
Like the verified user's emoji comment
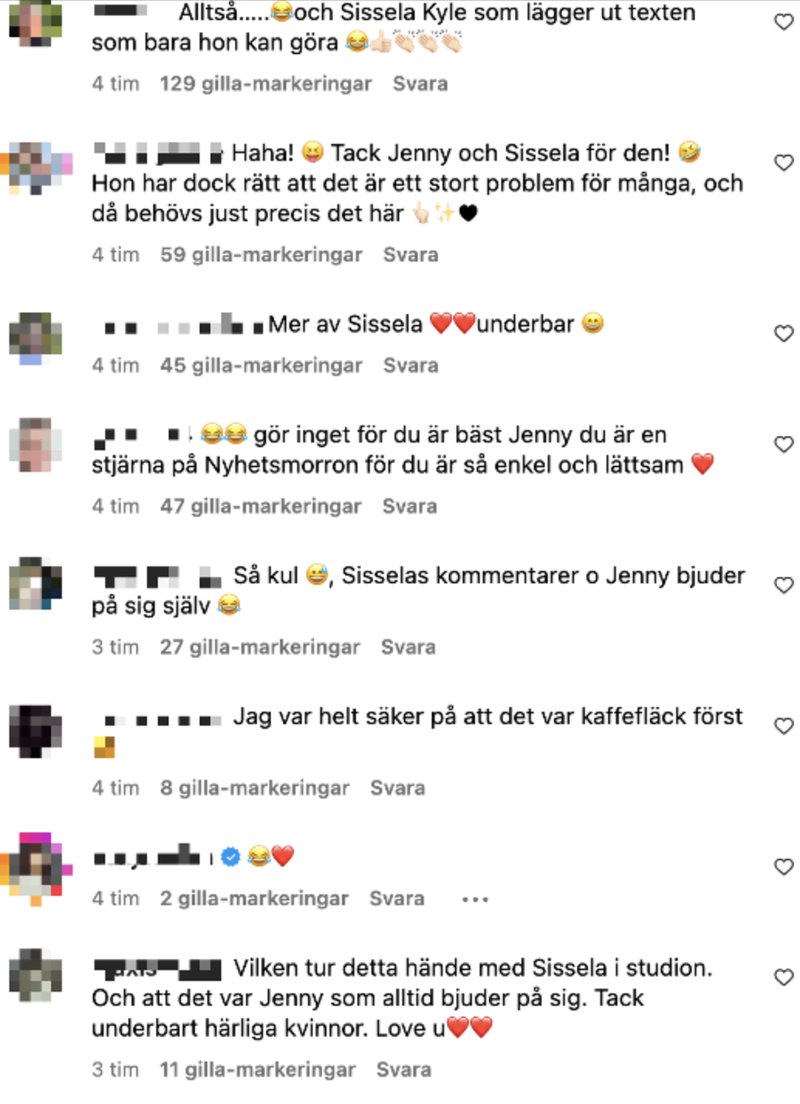784,865
